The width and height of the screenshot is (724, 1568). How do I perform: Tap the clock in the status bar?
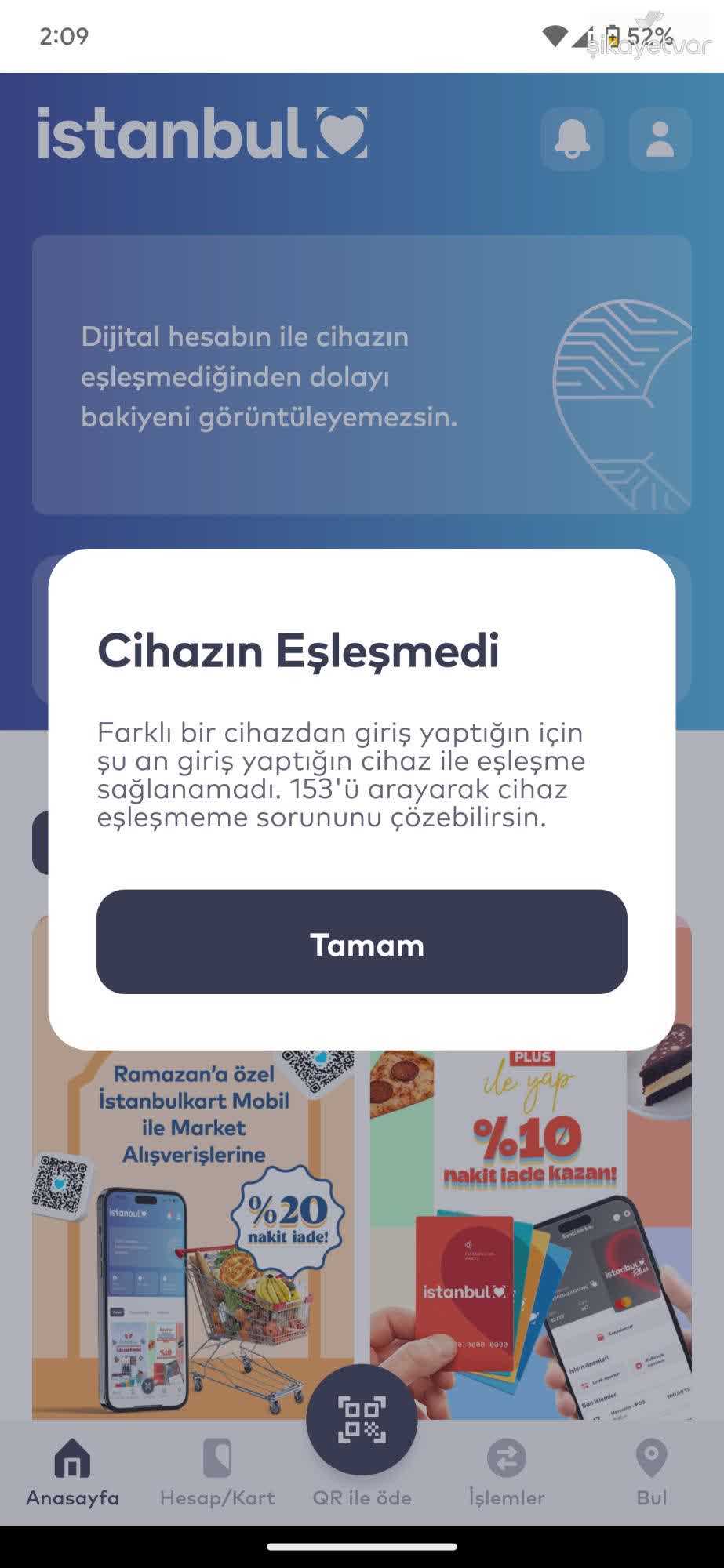click(61, 34)
